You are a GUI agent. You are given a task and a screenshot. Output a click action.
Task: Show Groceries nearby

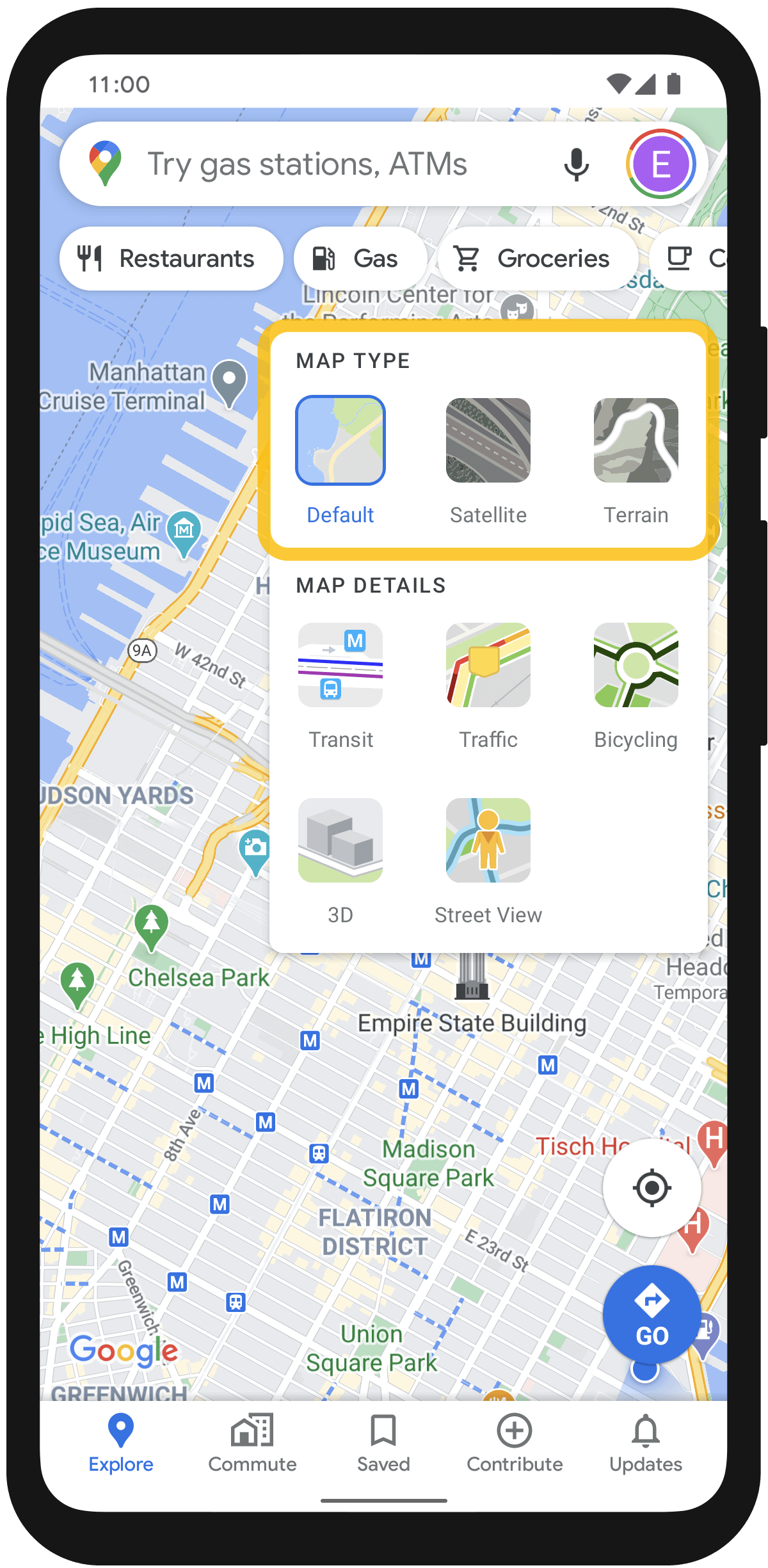click(538, 259)
